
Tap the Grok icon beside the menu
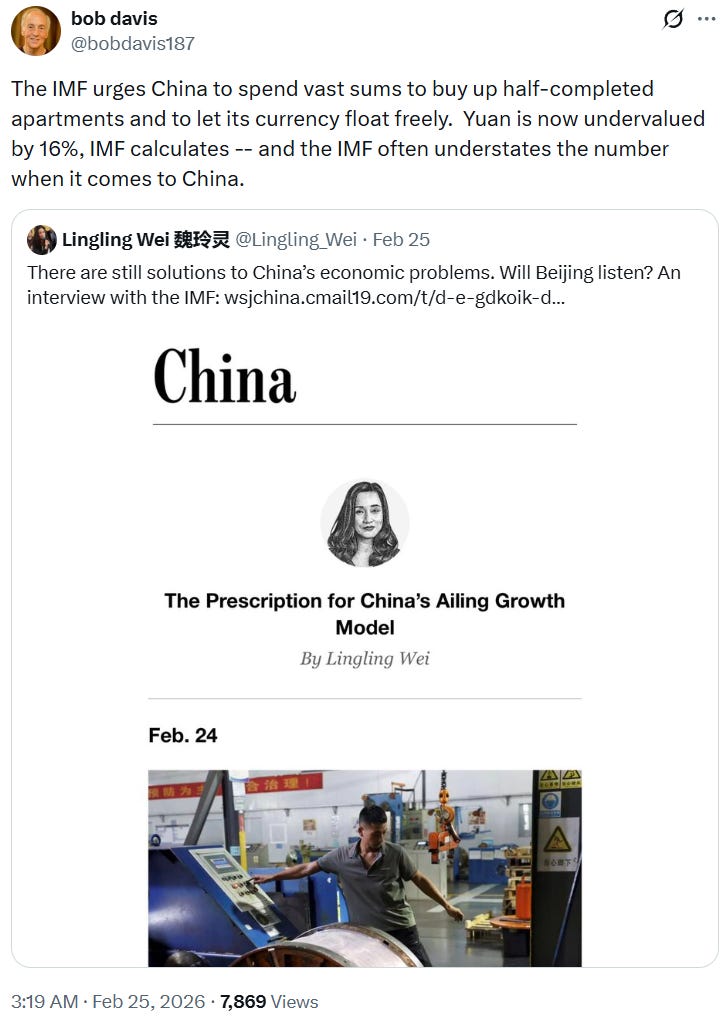[673, 19]
